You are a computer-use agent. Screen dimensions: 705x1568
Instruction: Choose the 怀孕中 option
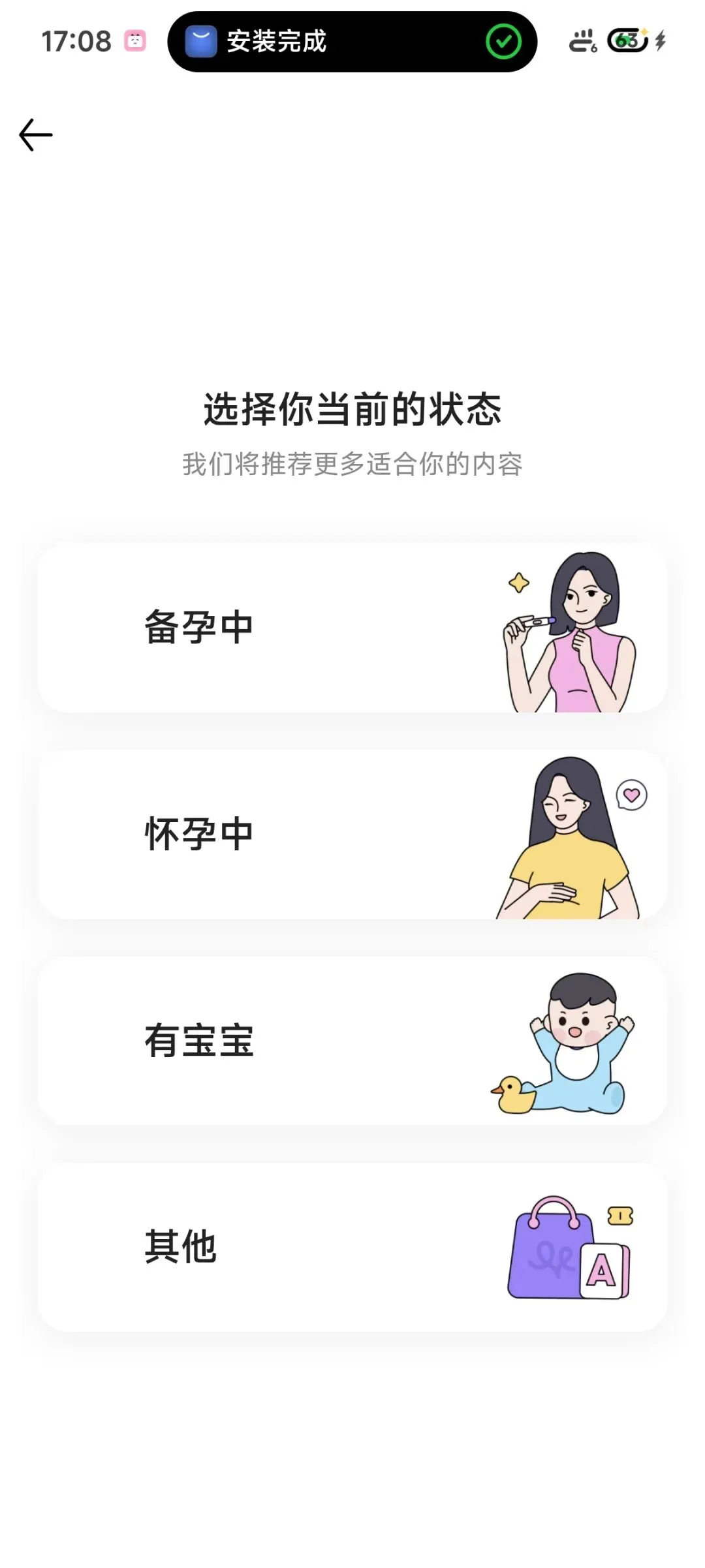point(352,835)
